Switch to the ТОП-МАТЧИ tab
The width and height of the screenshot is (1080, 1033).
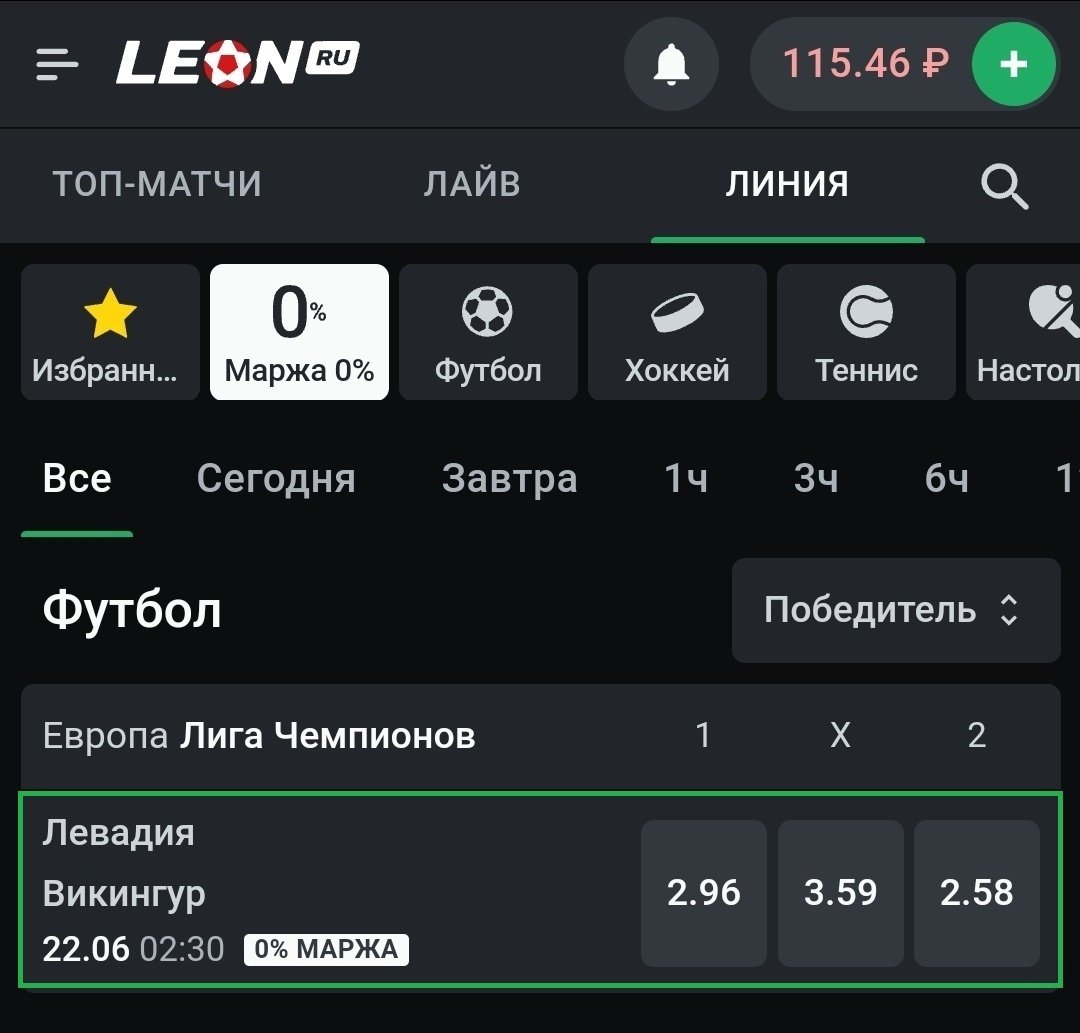tap(157, 185)
